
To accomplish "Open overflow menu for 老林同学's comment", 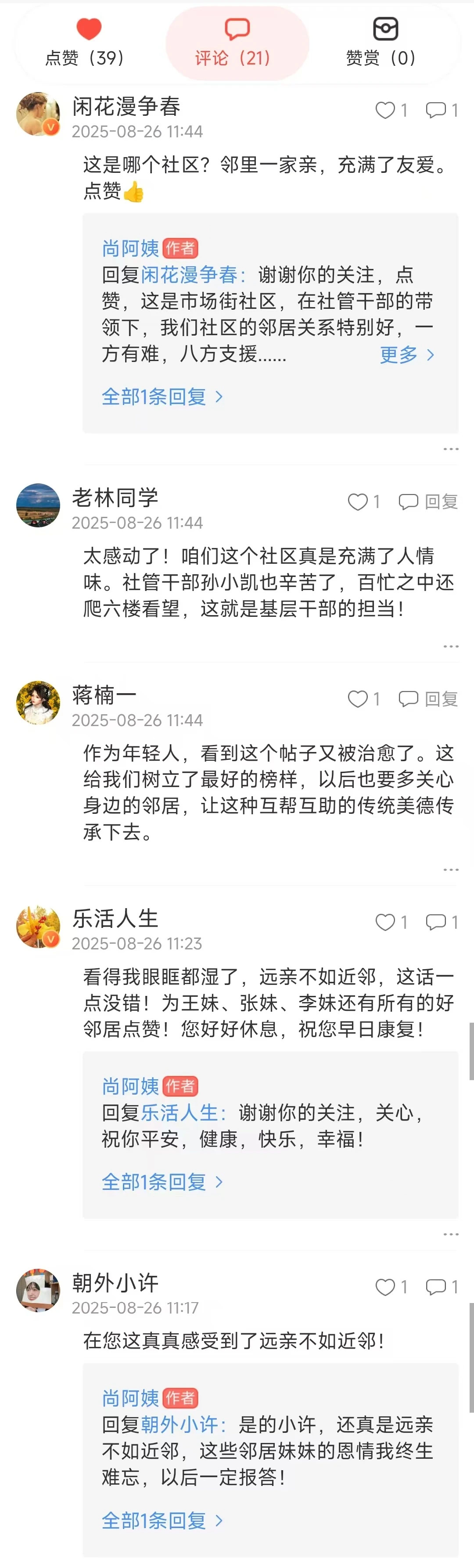I will [x=451, y=646].
